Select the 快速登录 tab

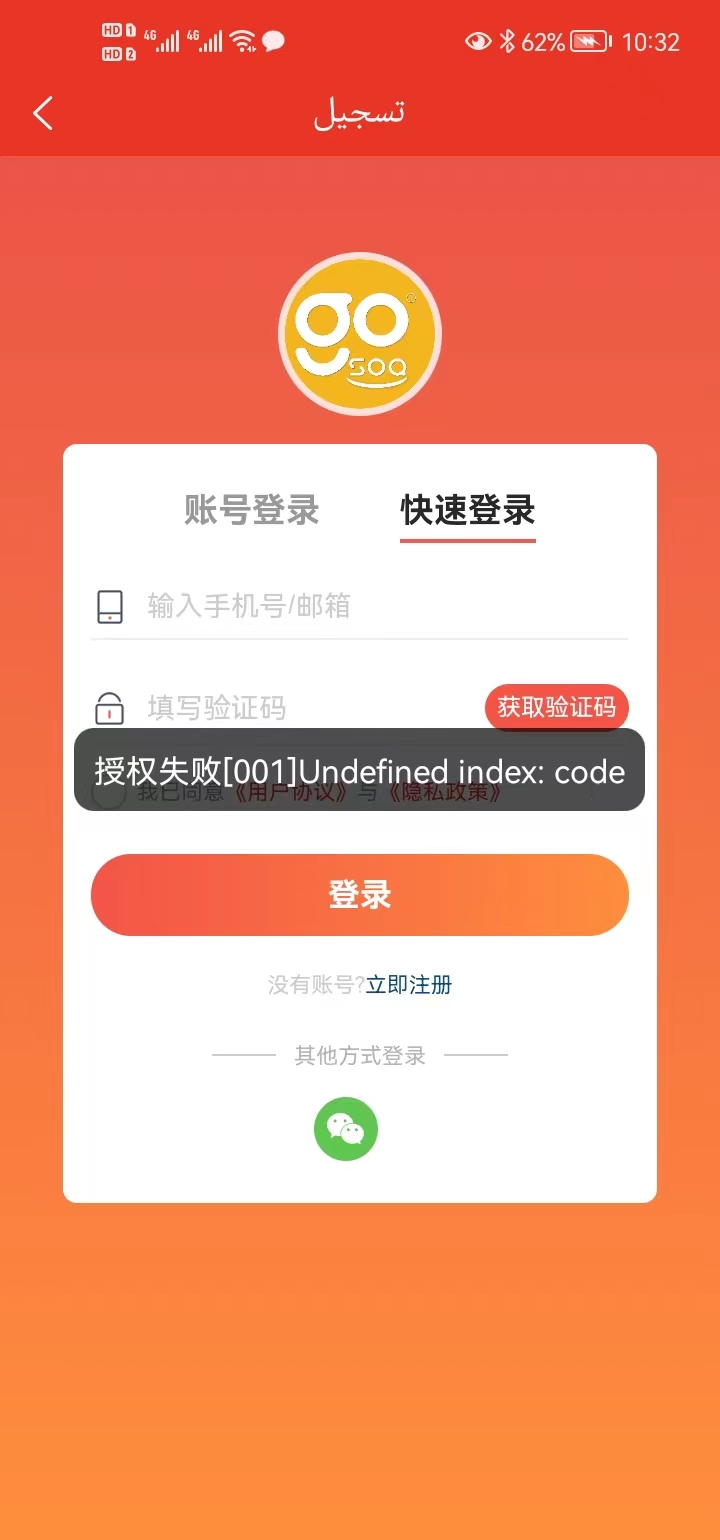pyautogui.click(x=468, y=509)
